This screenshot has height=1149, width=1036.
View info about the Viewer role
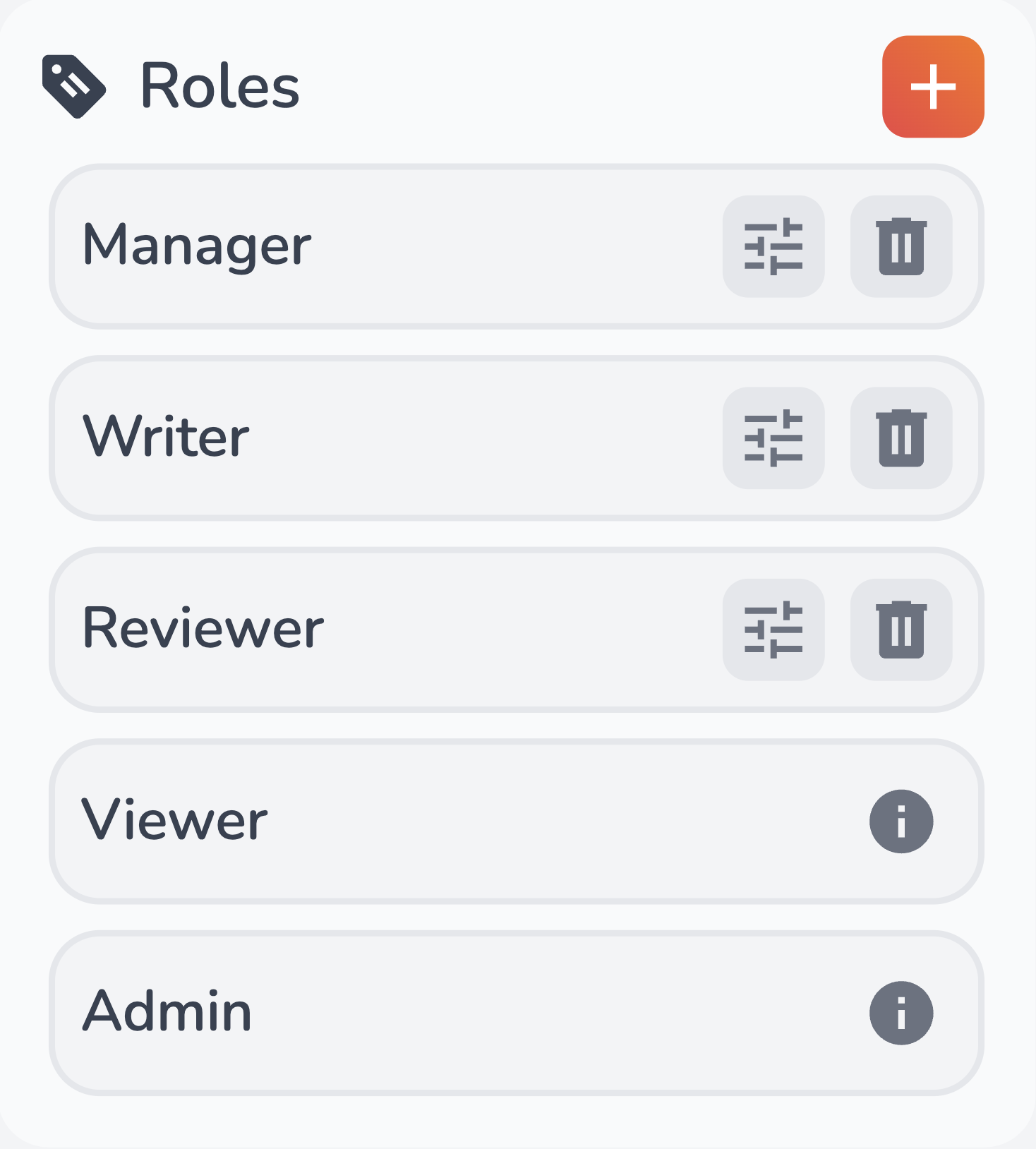(901, 821)
